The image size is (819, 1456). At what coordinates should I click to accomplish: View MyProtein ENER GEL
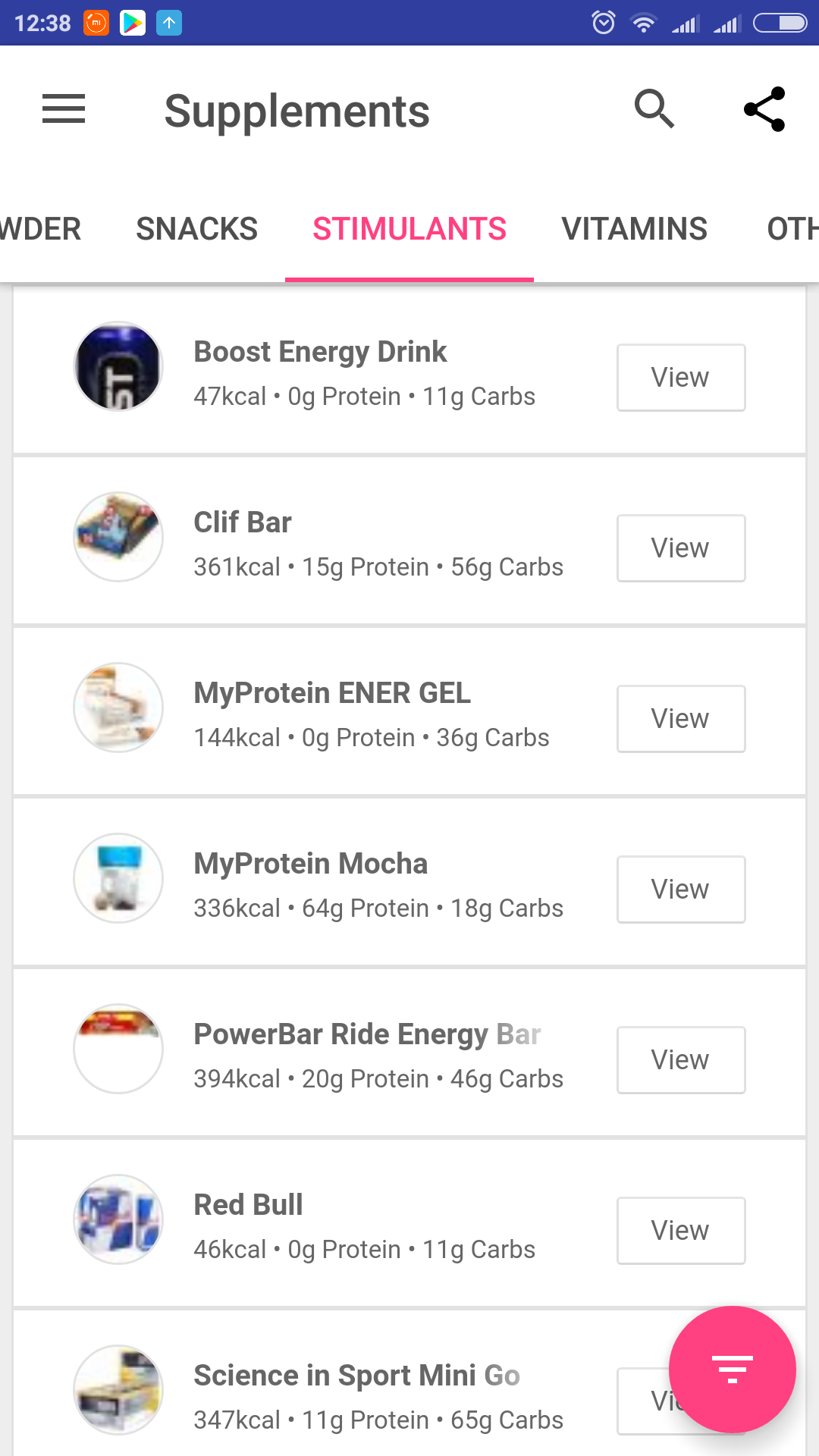coord(681,719)
